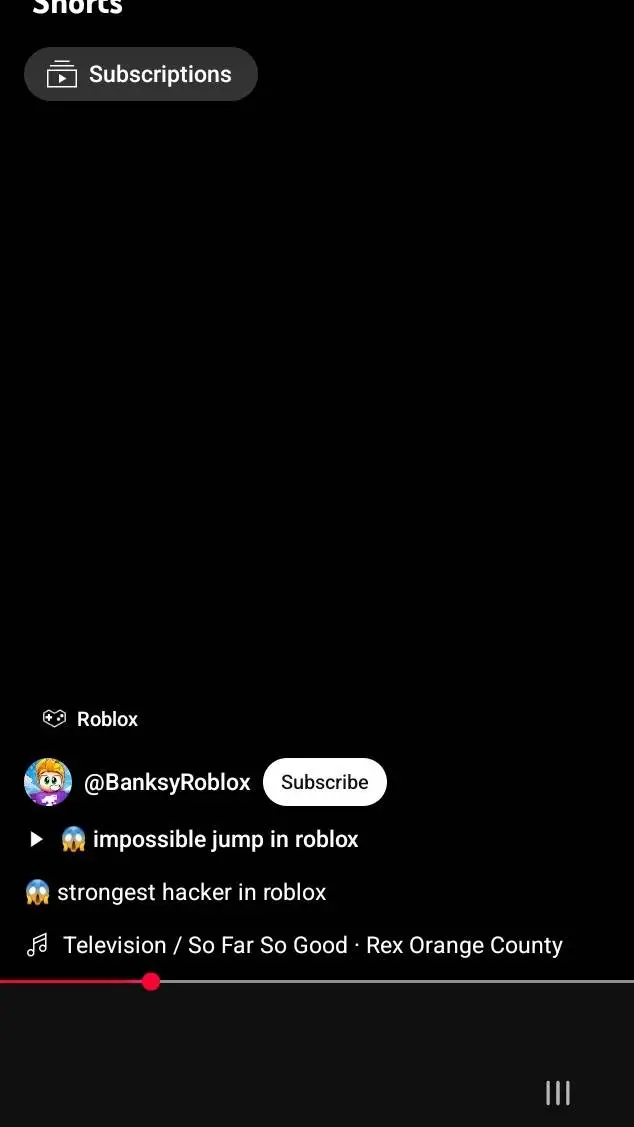Viewport: 634px width, 1127px height.
Task: Open the @BanksyRoblox channel
Action: click(166, 782)
